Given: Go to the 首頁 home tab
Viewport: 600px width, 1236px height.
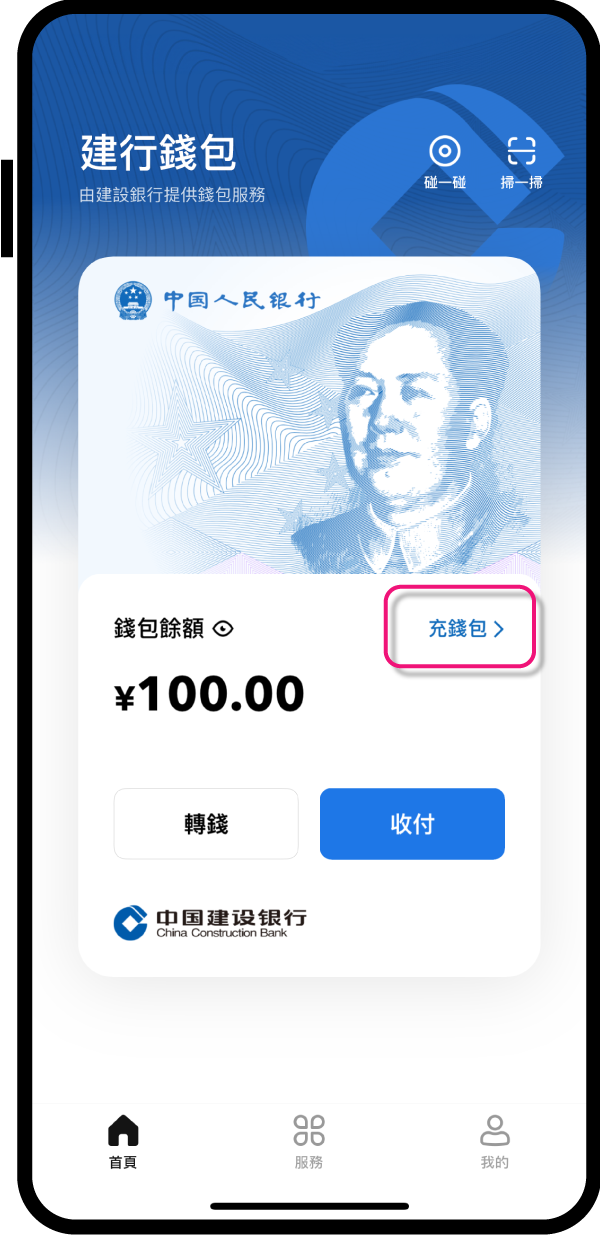Looking at the screenshot, I should pyautogui.click(x=123, y=1141).
